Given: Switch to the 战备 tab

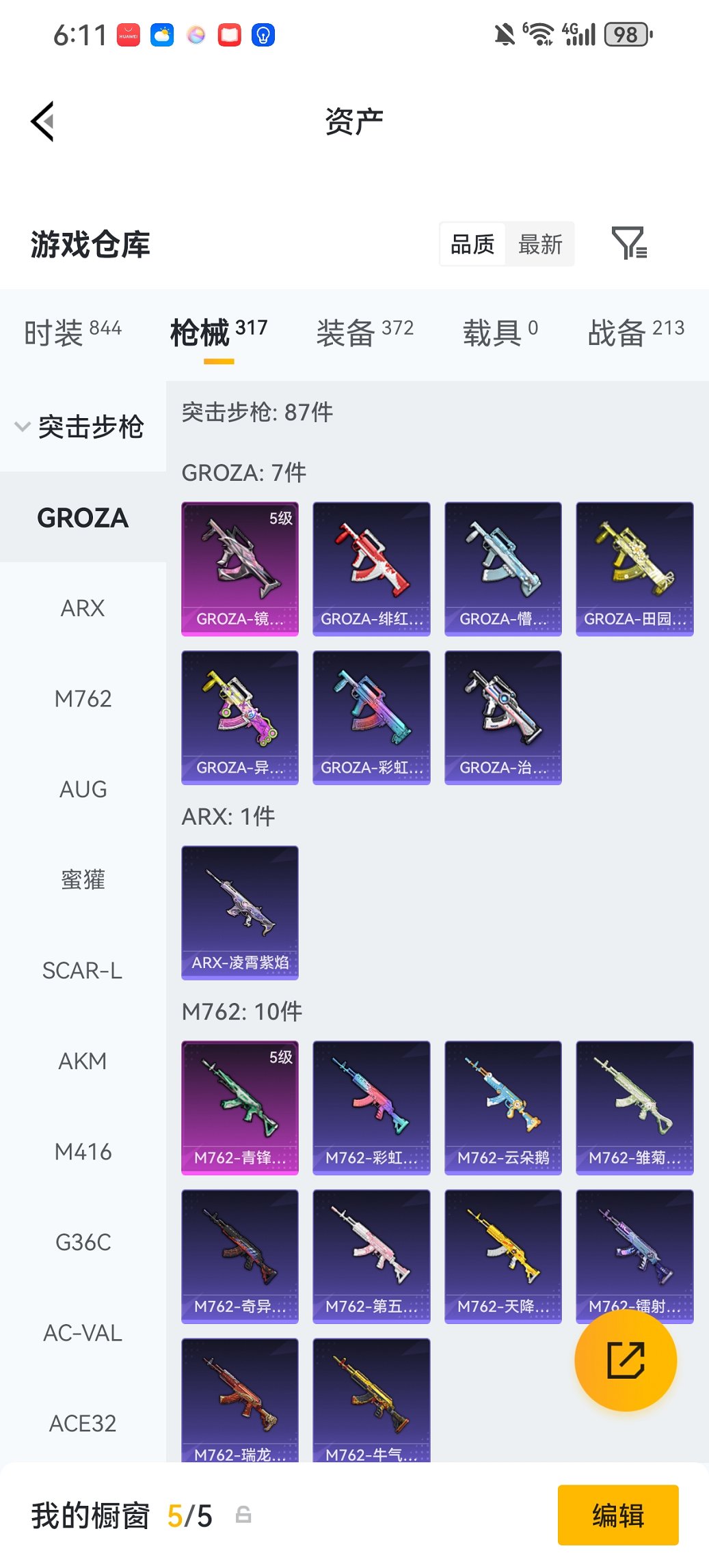Looking at the screenshot, I should coord(636,333).
